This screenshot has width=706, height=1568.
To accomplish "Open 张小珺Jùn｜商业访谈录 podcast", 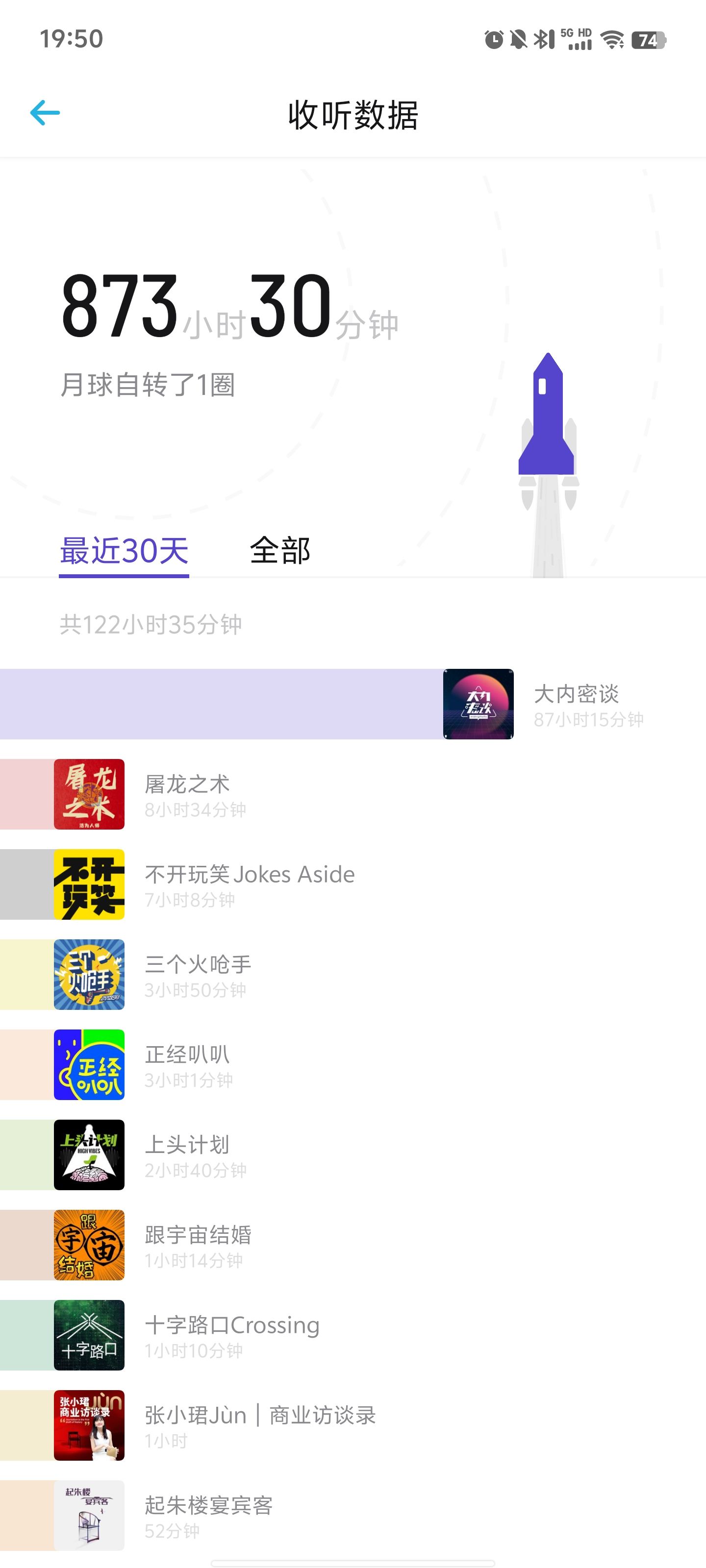I will (259, 1425).
